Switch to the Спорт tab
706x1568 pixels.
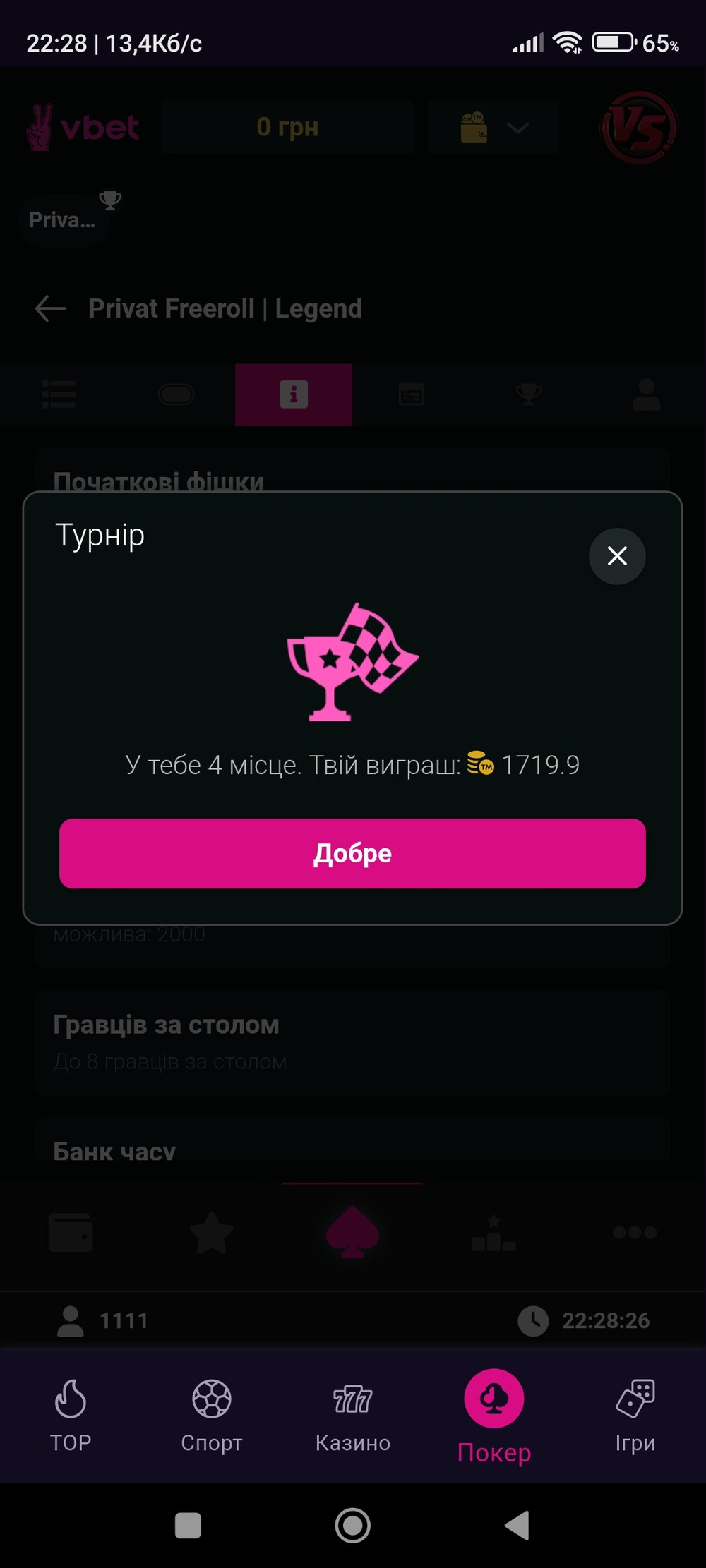[212, 1416]
